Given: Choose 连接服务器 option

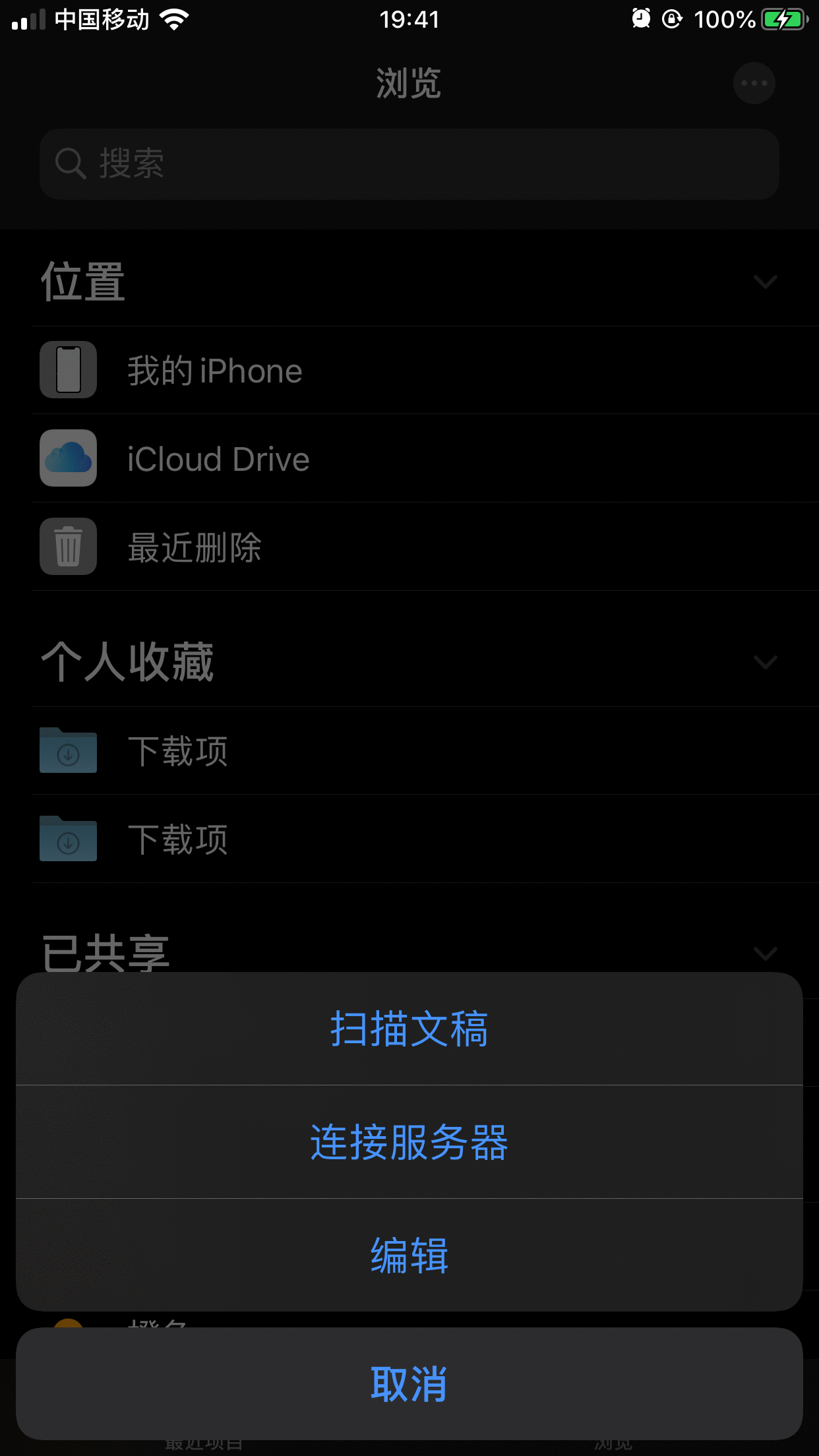Looking at the screenshot, I should [x=409, y=1142].
